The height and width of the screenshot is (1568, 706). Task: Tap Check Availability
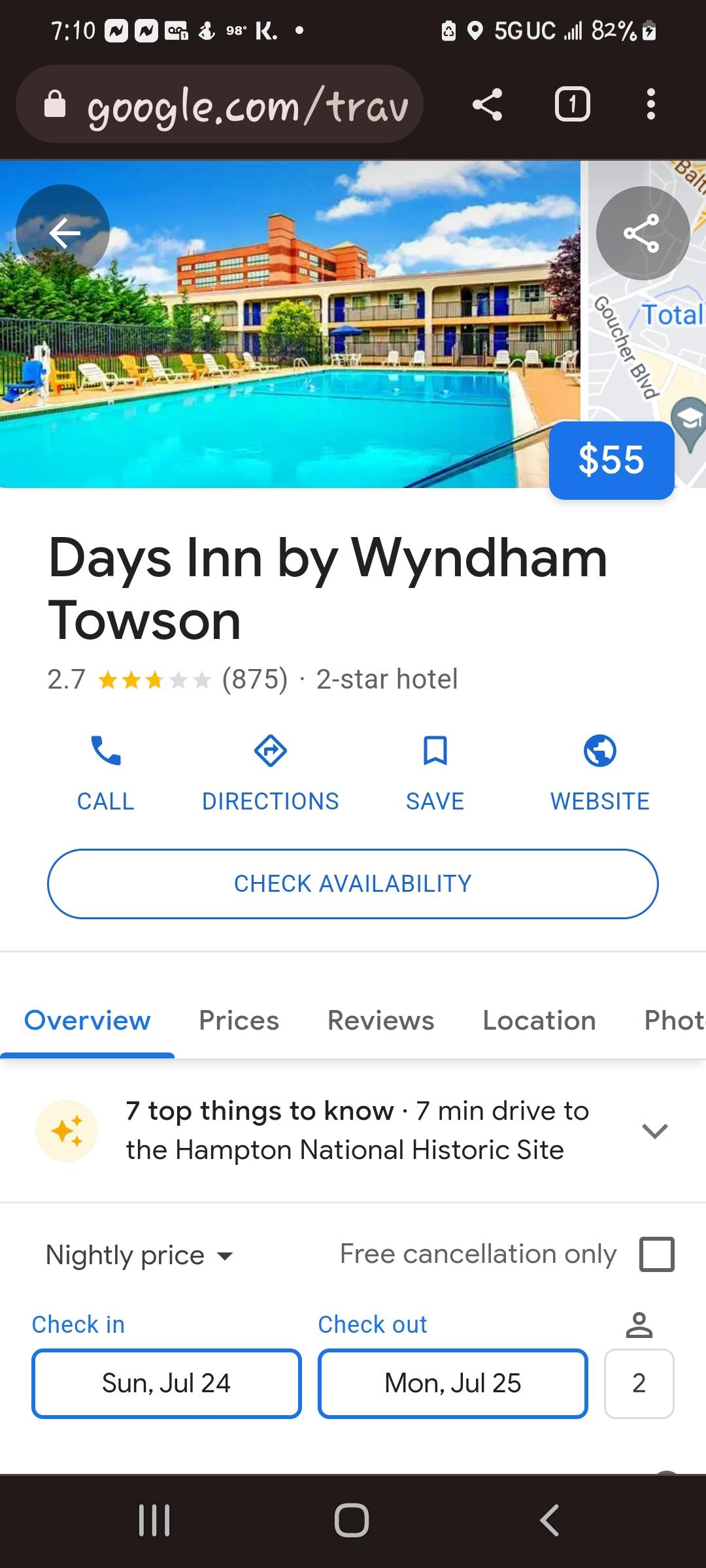(x=352, y=883)
